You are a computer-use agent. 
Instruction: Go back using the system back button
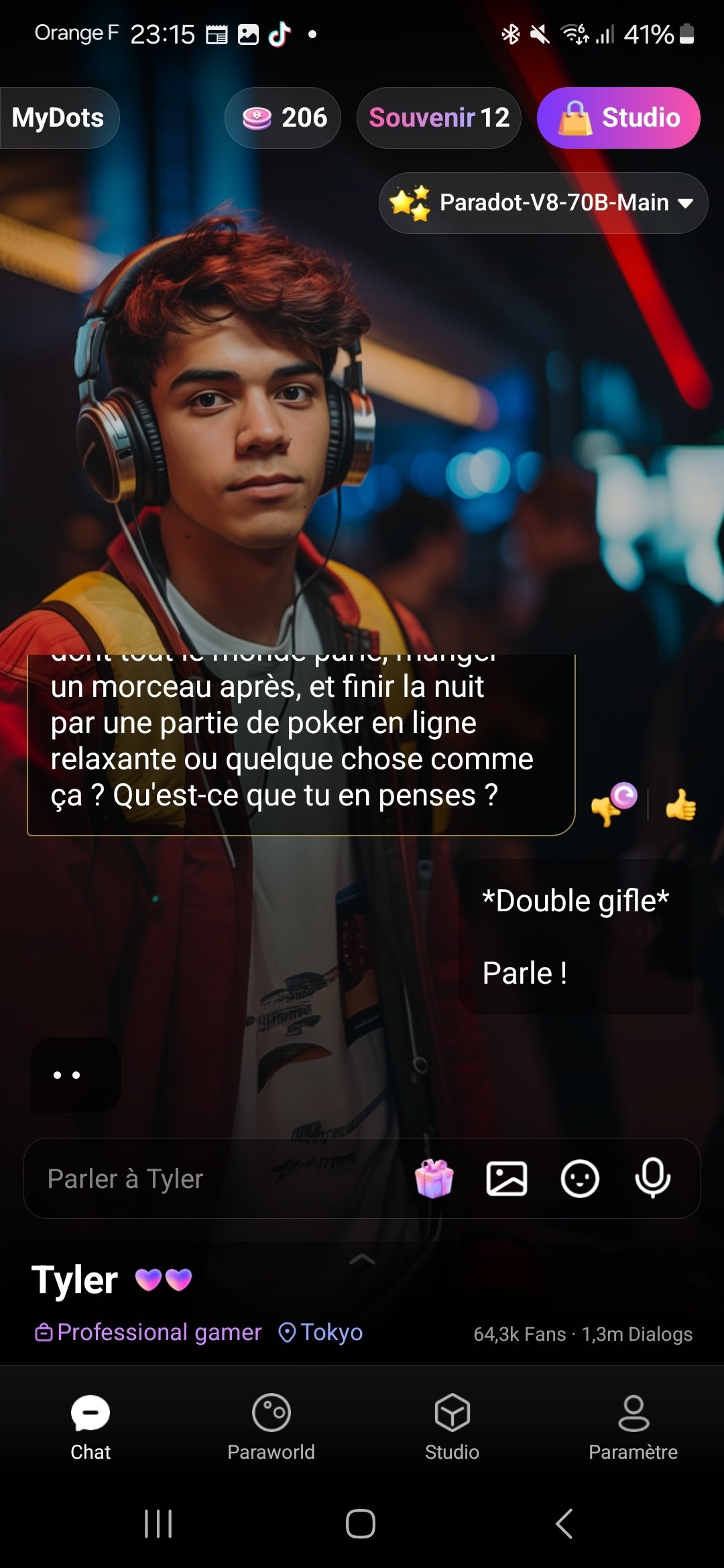(564, 1524)
